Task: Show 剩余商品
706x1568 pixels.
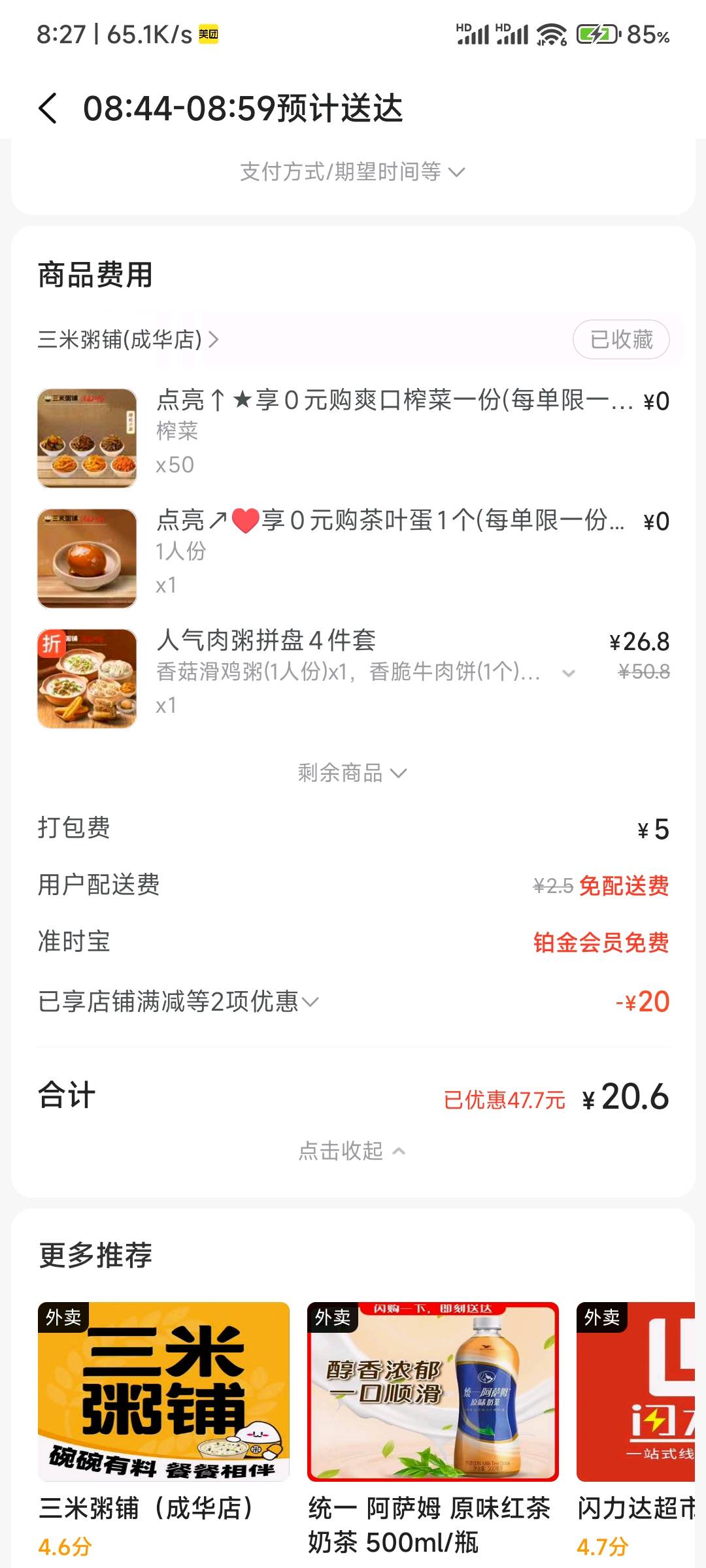Action: [x=352, y=774]
